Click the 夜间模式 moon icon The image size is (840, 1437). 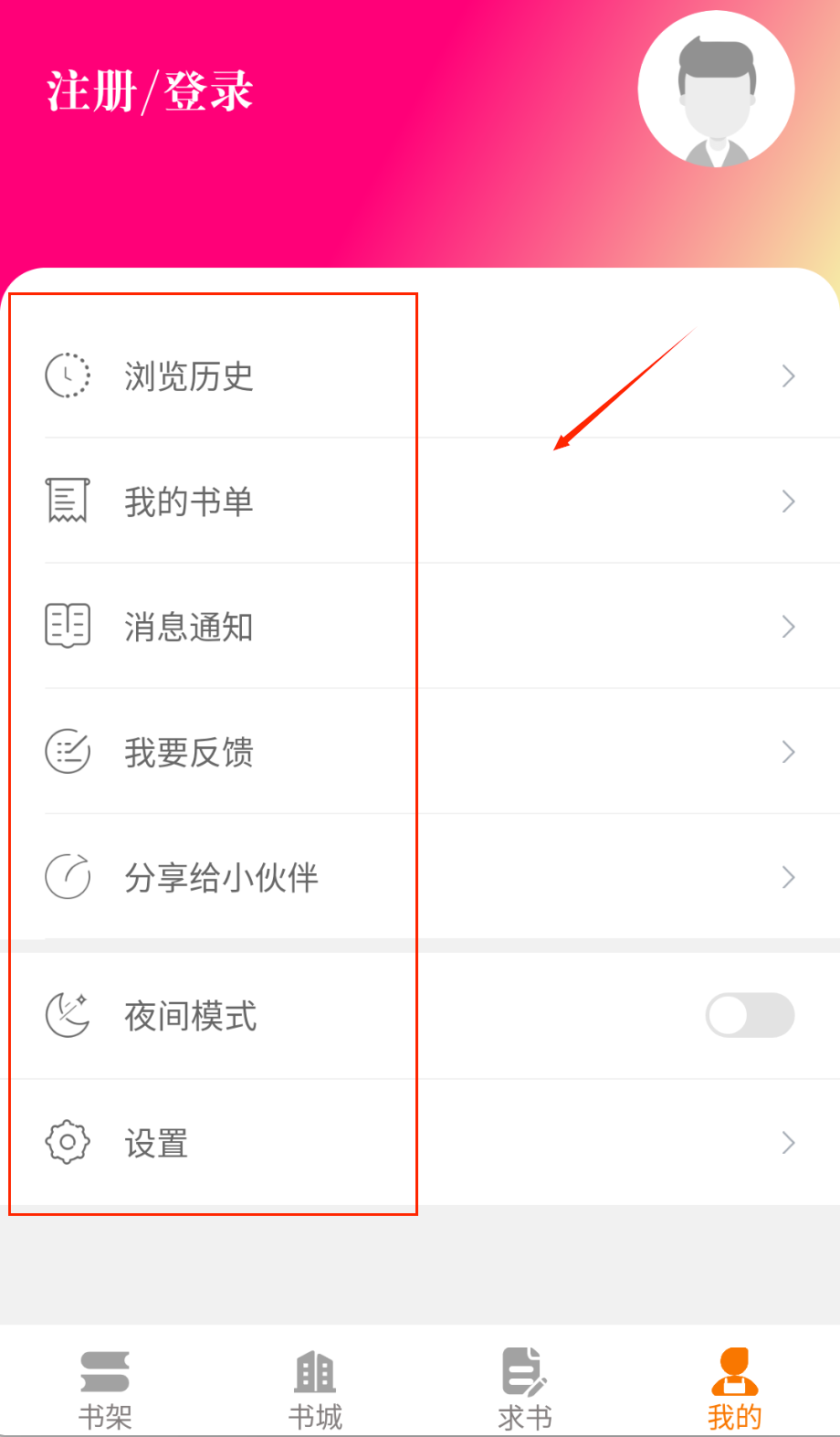67,1015
